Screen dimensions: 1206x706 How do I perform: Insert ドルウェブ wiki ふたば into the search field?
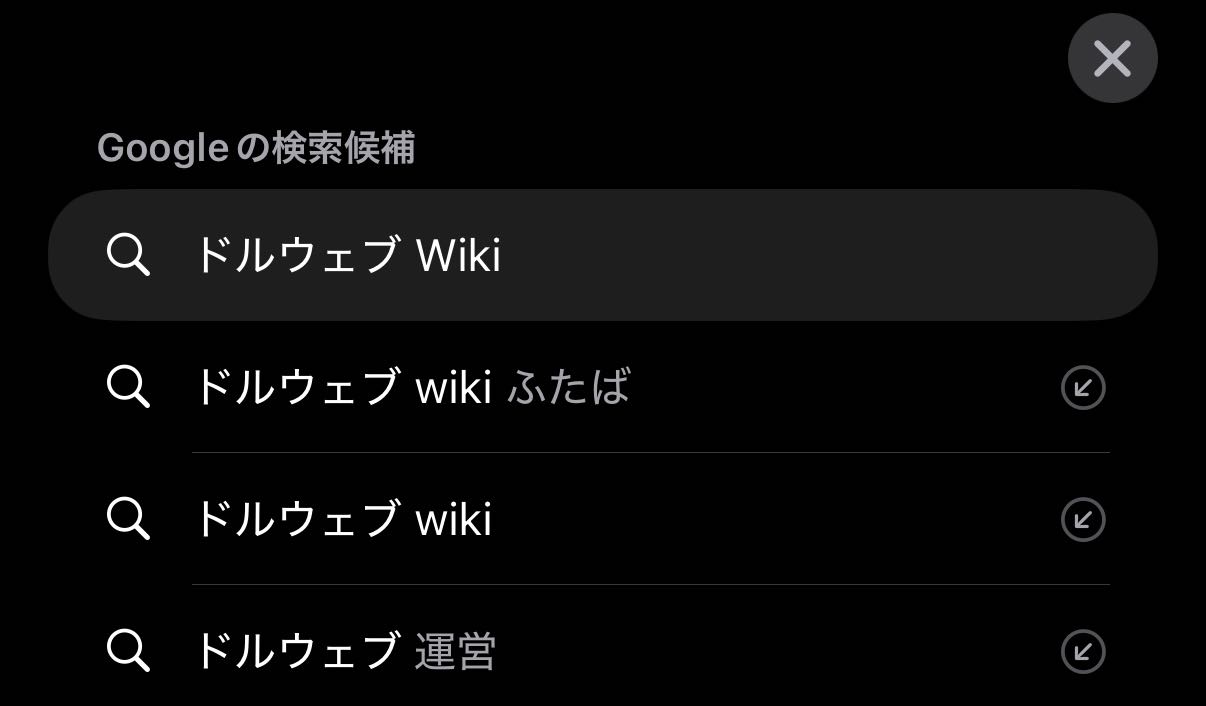(x=1082, y=388)
